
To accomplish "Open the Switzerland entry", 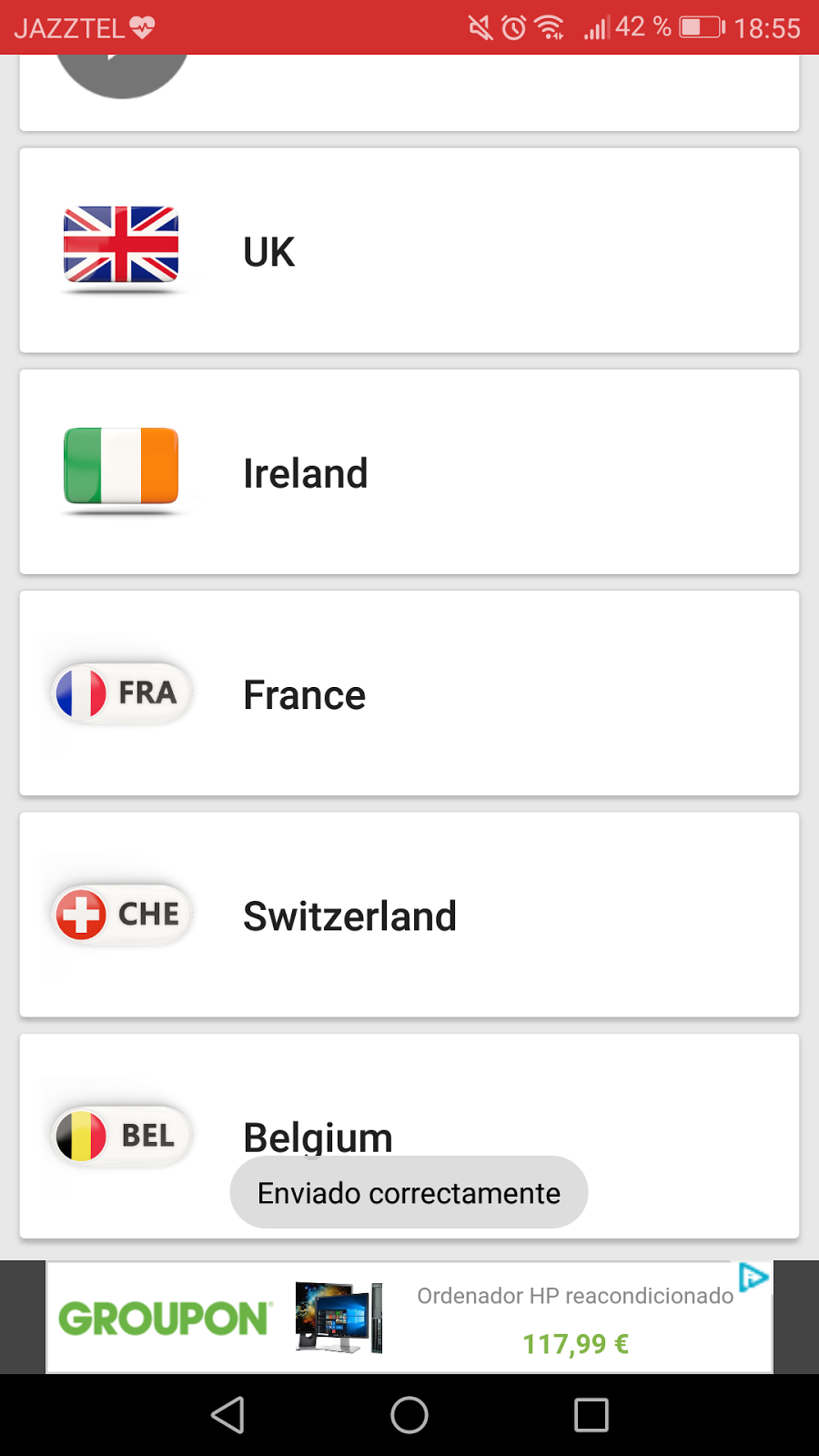I will [409, 915].
